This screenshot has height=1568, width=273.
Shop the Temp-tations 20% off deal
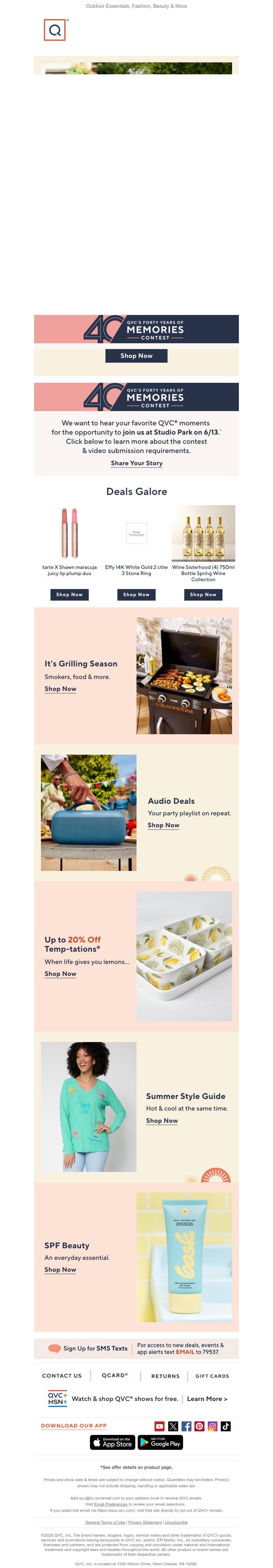coord(60,974)
